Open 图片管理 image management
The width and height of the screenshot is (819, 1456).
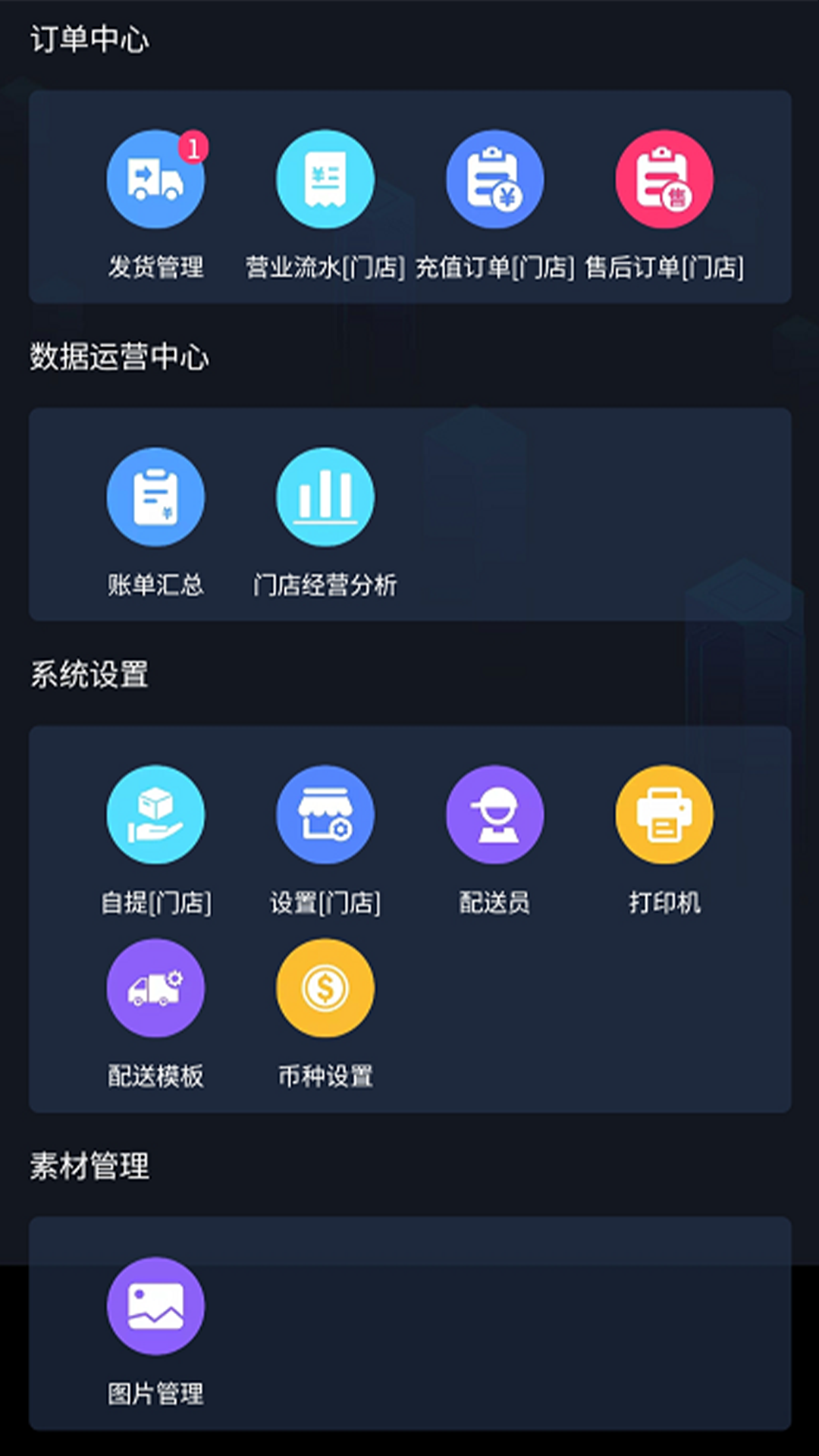click(155, 1306)
